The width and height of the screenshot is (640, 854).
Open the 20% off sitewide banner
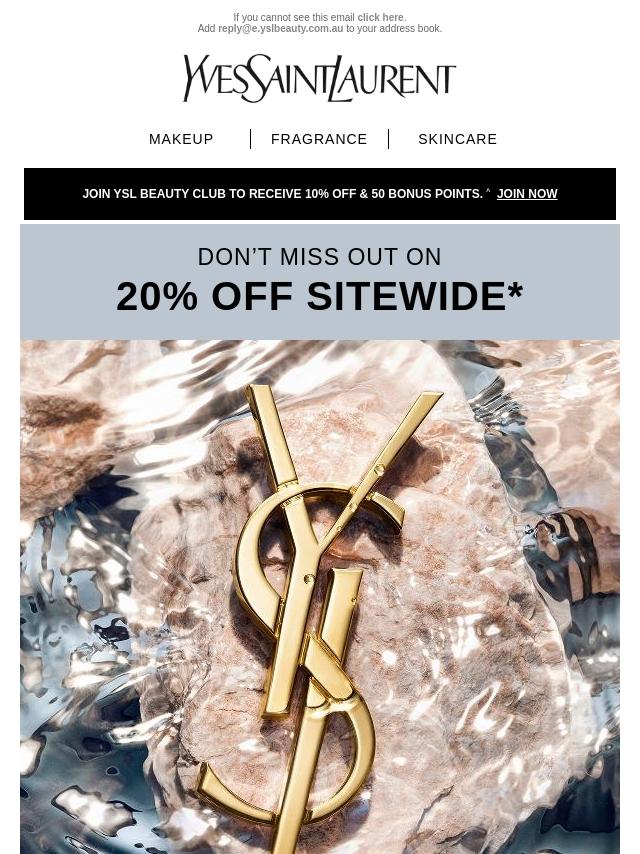tap(320, 283)
